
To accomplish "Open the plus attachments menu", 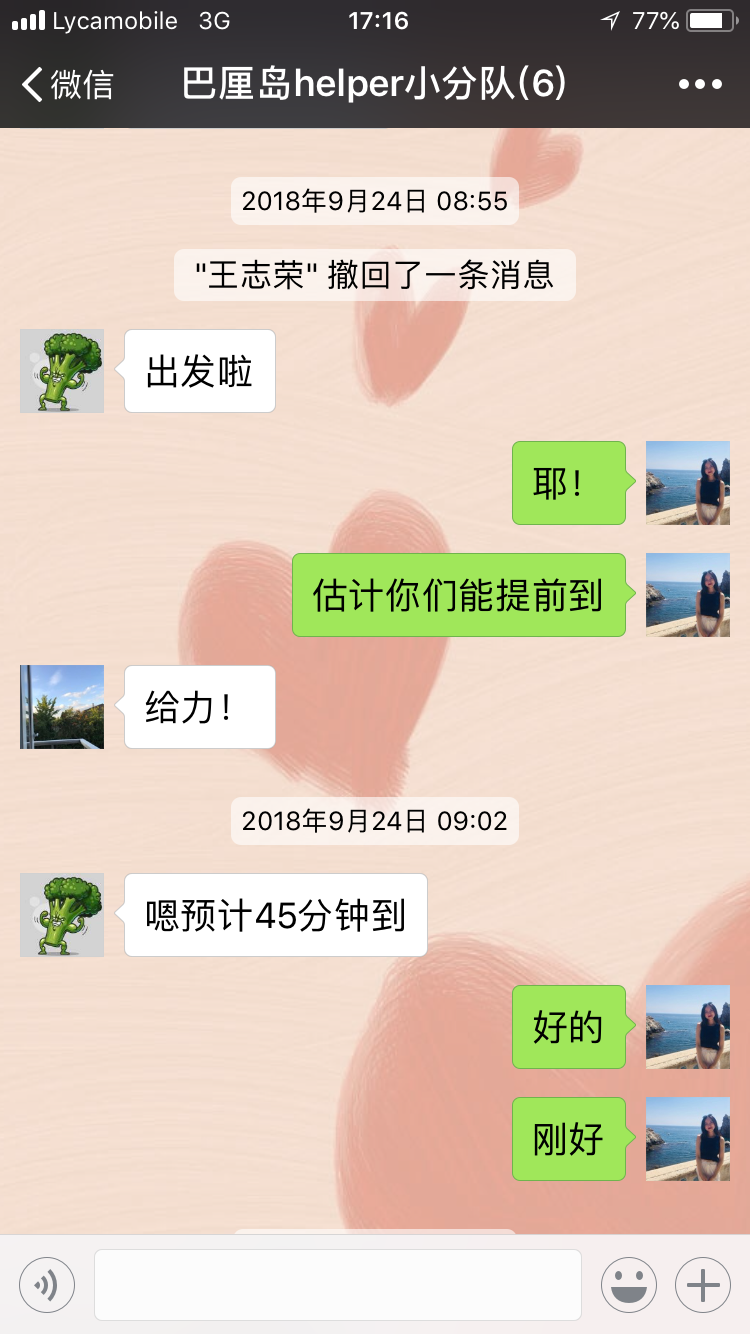I will [x=703, y=1284].
